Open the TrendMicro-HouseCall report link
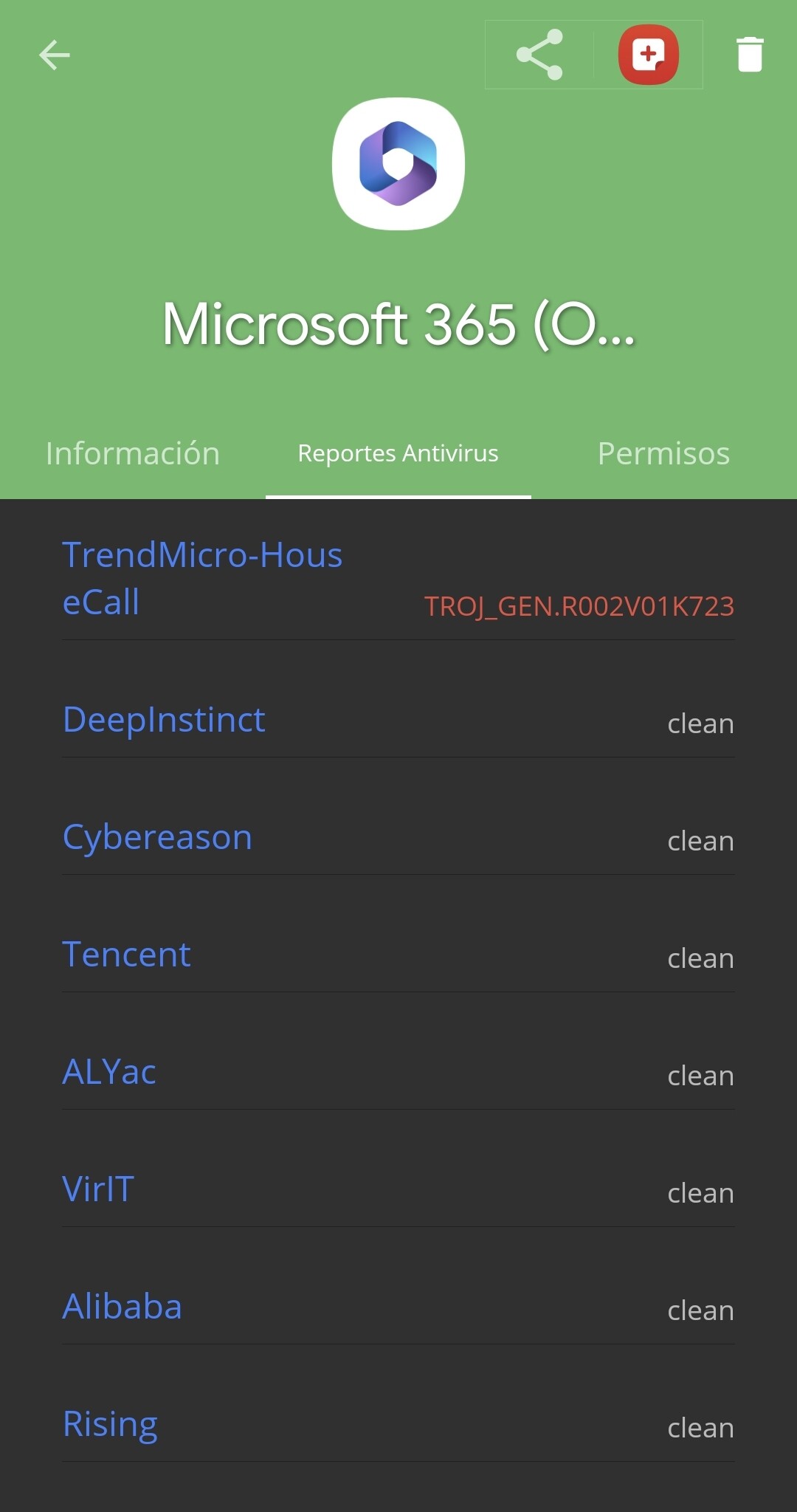The height and width of the screenshot is (1512, 797). (x=202, y=578)
